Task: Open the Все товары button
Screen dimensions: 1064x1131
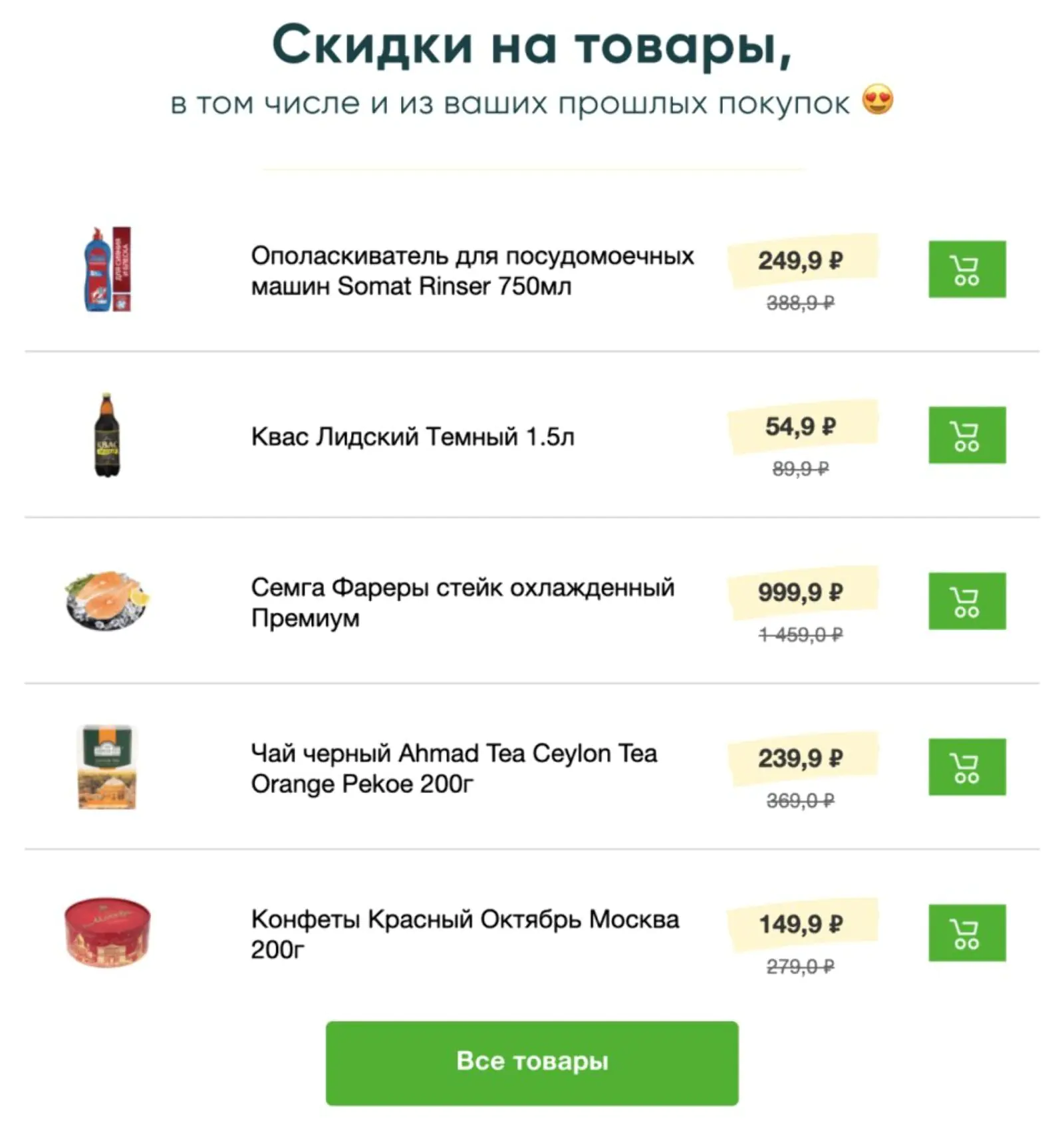Action: tap(531, 1062)
